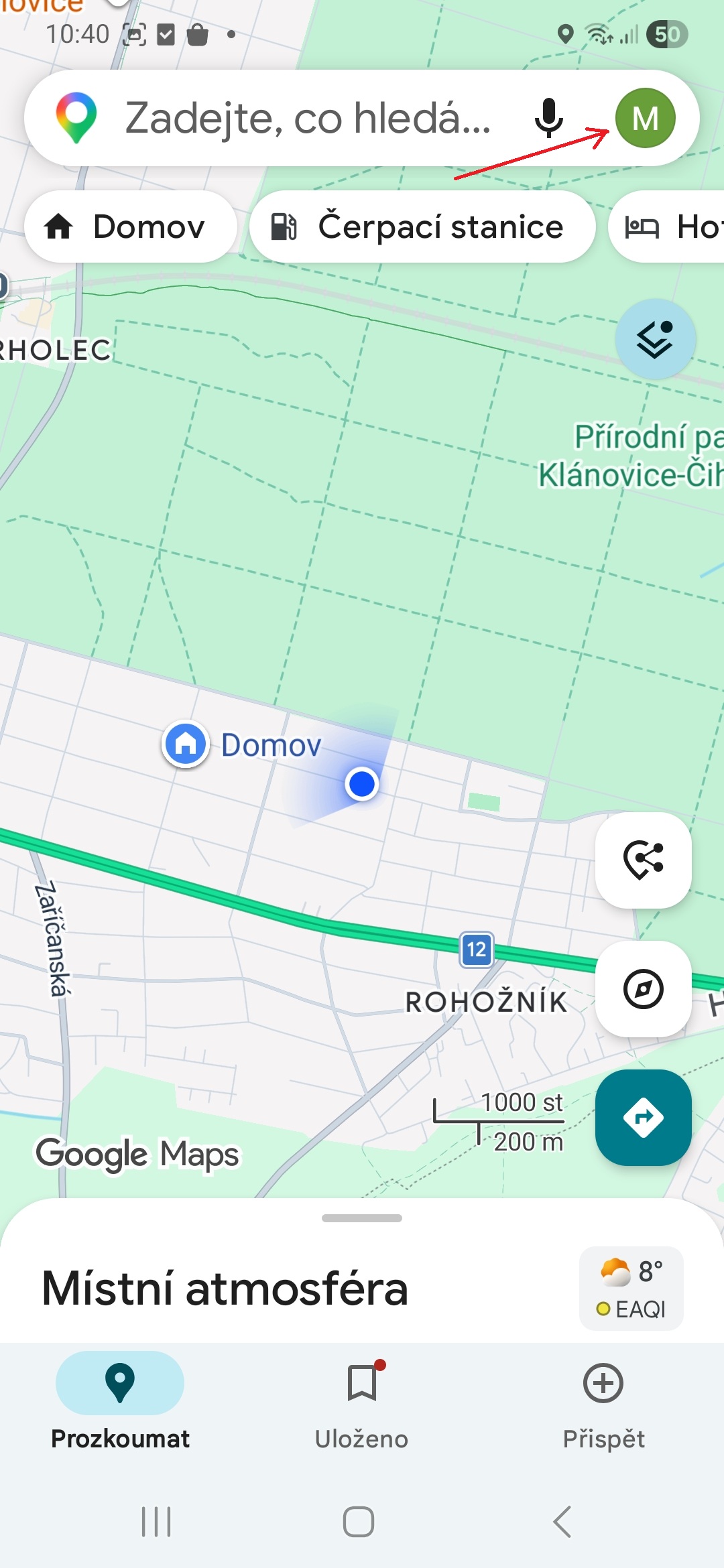Screen dimensions: 724x1568
Task: Switch to the Přispět tab
Action: [603, 1402]
